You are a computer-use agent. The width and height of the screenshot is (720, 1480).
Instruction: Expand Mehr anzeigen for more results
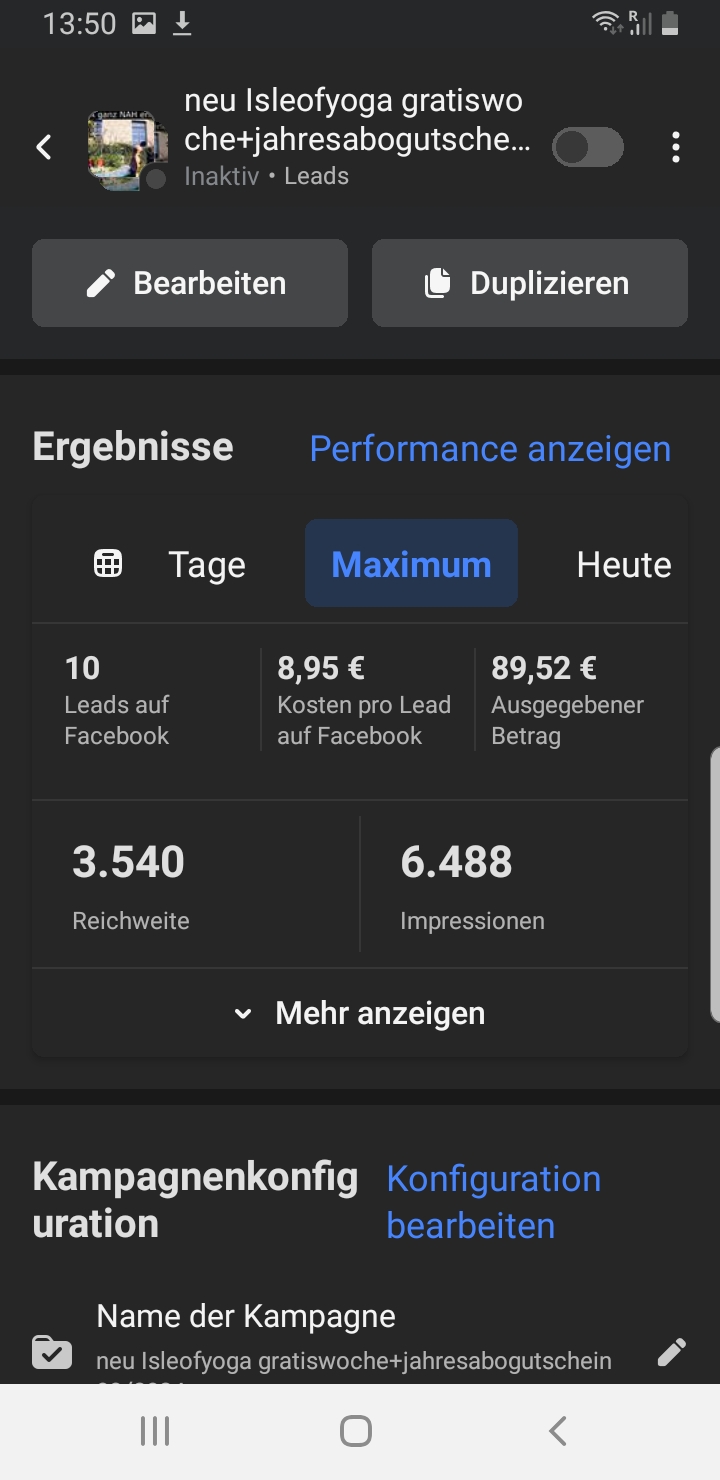360,1013
